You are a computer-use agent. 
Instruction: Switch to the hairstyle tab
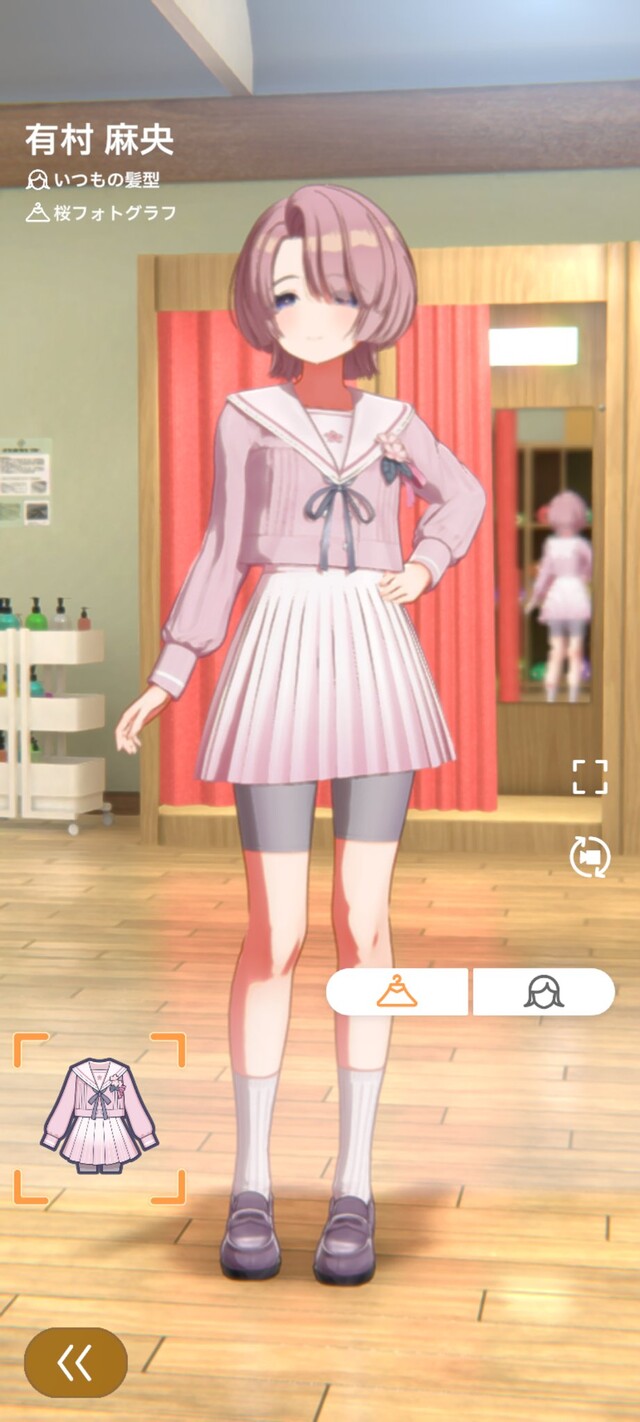[543, 992]
